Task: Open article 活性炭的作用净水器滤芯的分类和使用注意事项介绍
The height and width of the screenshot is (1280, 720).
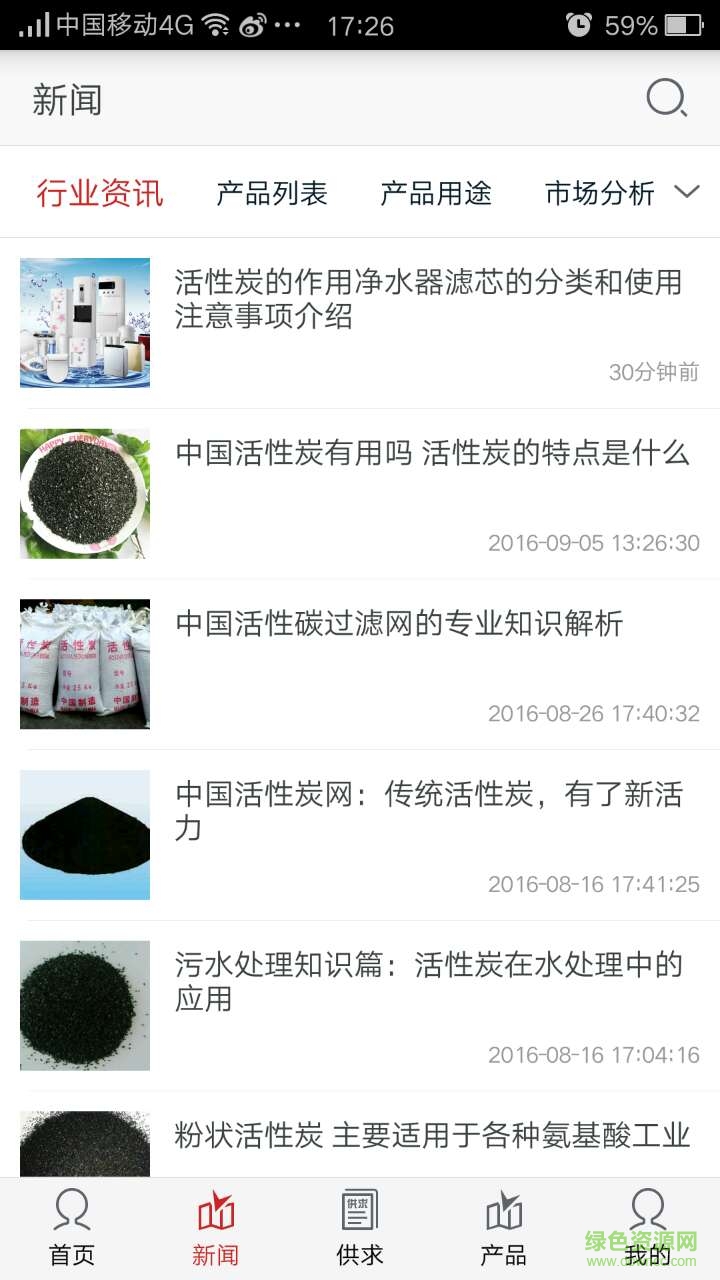Action: 428,299
